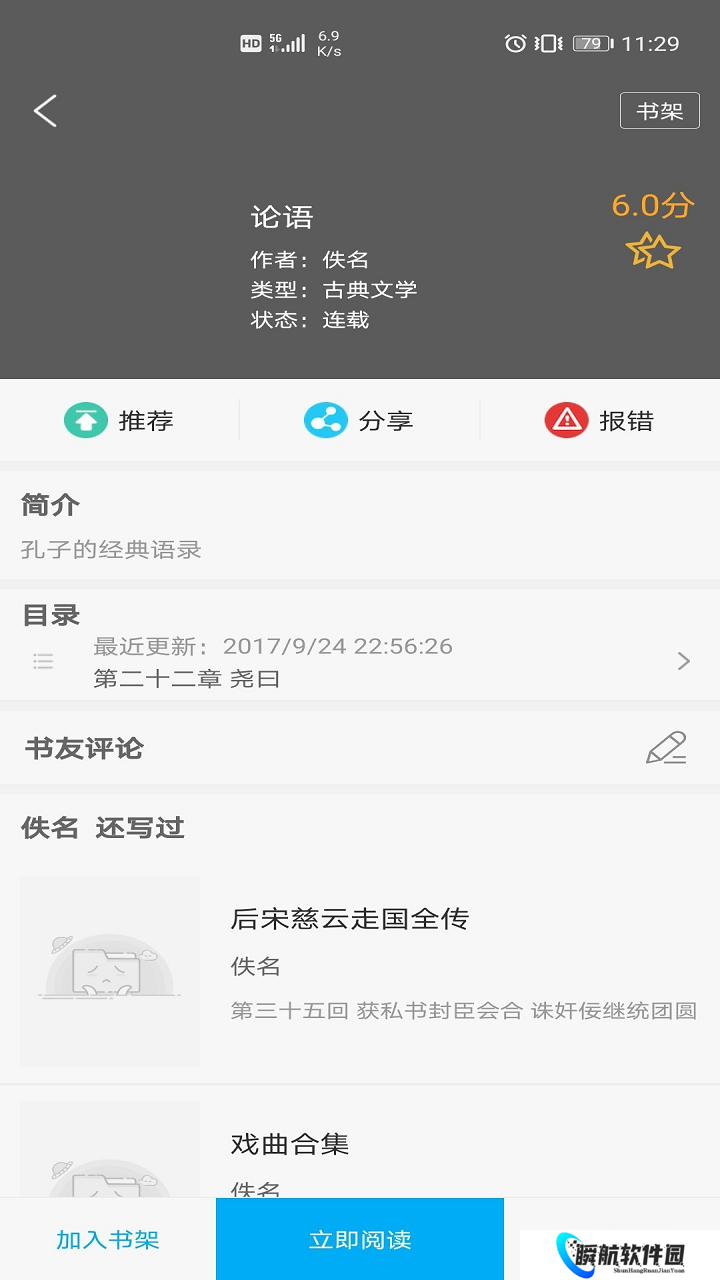Tap 推荐 to recommend this book

(x=119, y=421)
